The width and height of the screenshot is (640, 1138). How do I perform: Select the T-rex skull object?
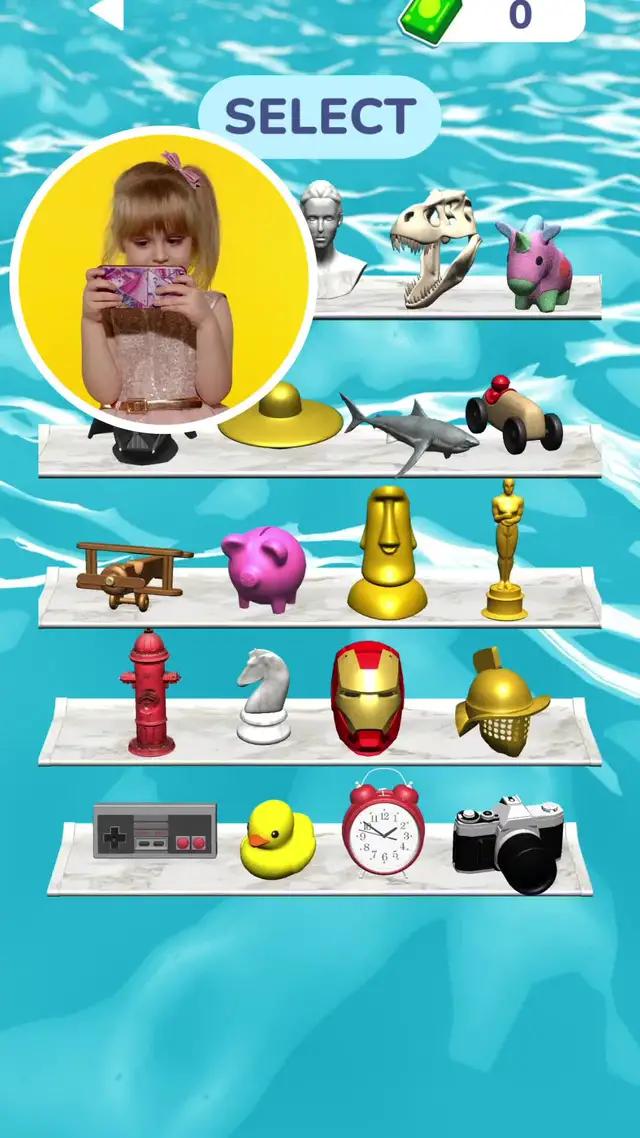pos(432,247)
